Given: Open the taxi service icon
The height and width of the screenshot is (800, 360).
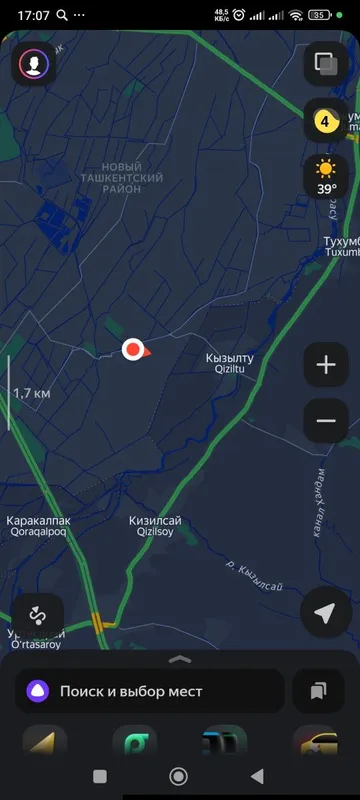Looking at the screenshot, I should tap(315, 741).
